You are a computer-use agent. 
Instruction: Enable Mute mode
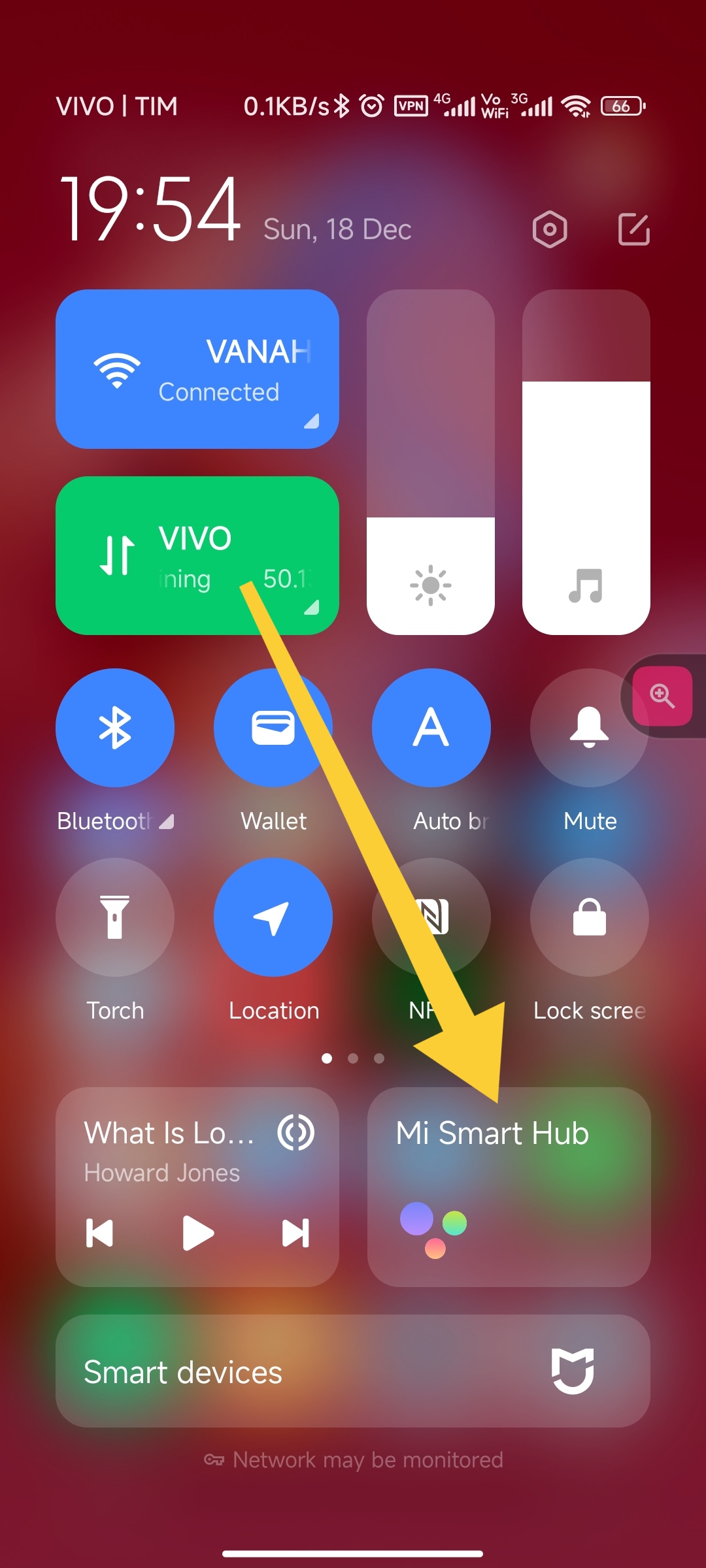click(590, 728)
